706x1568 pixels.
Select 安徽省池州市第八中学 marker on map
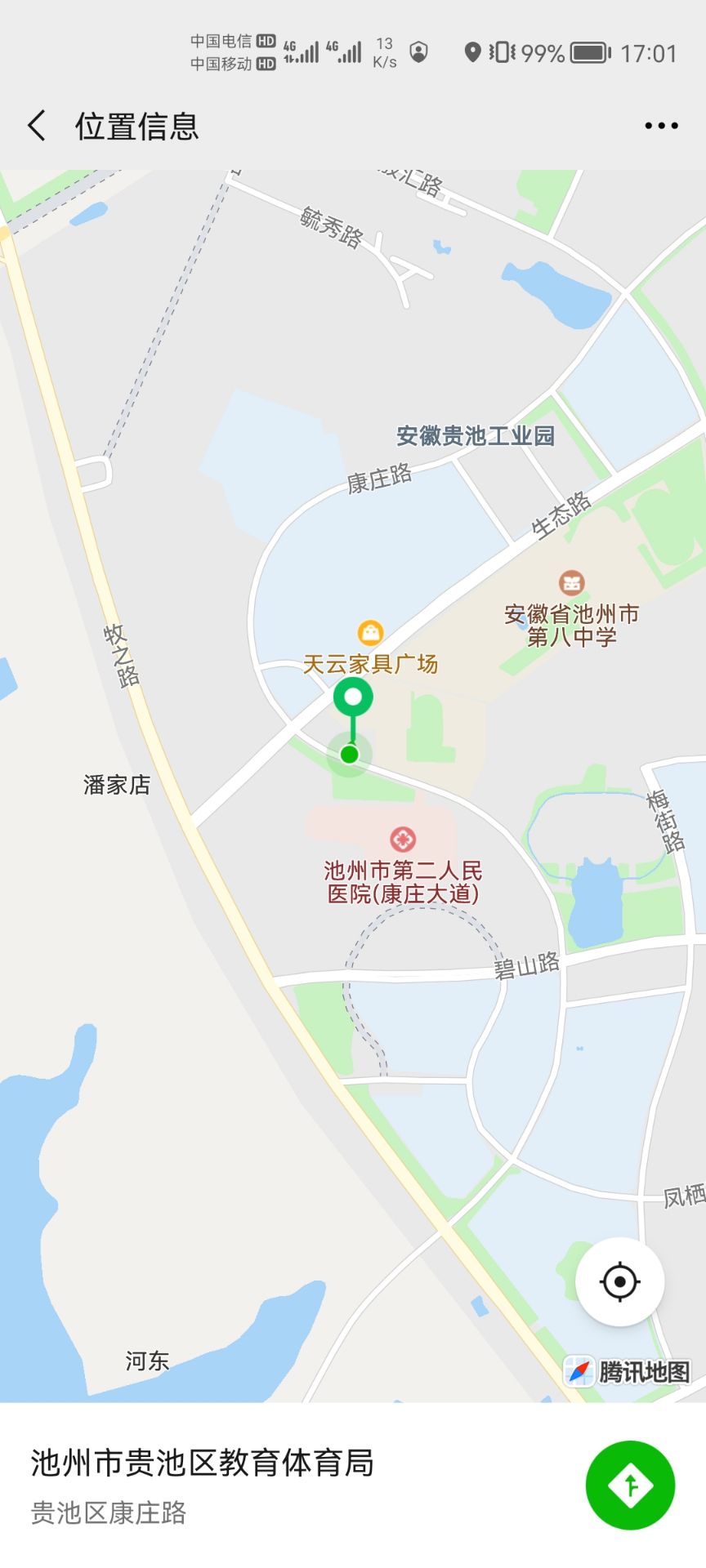pos(572,583)
